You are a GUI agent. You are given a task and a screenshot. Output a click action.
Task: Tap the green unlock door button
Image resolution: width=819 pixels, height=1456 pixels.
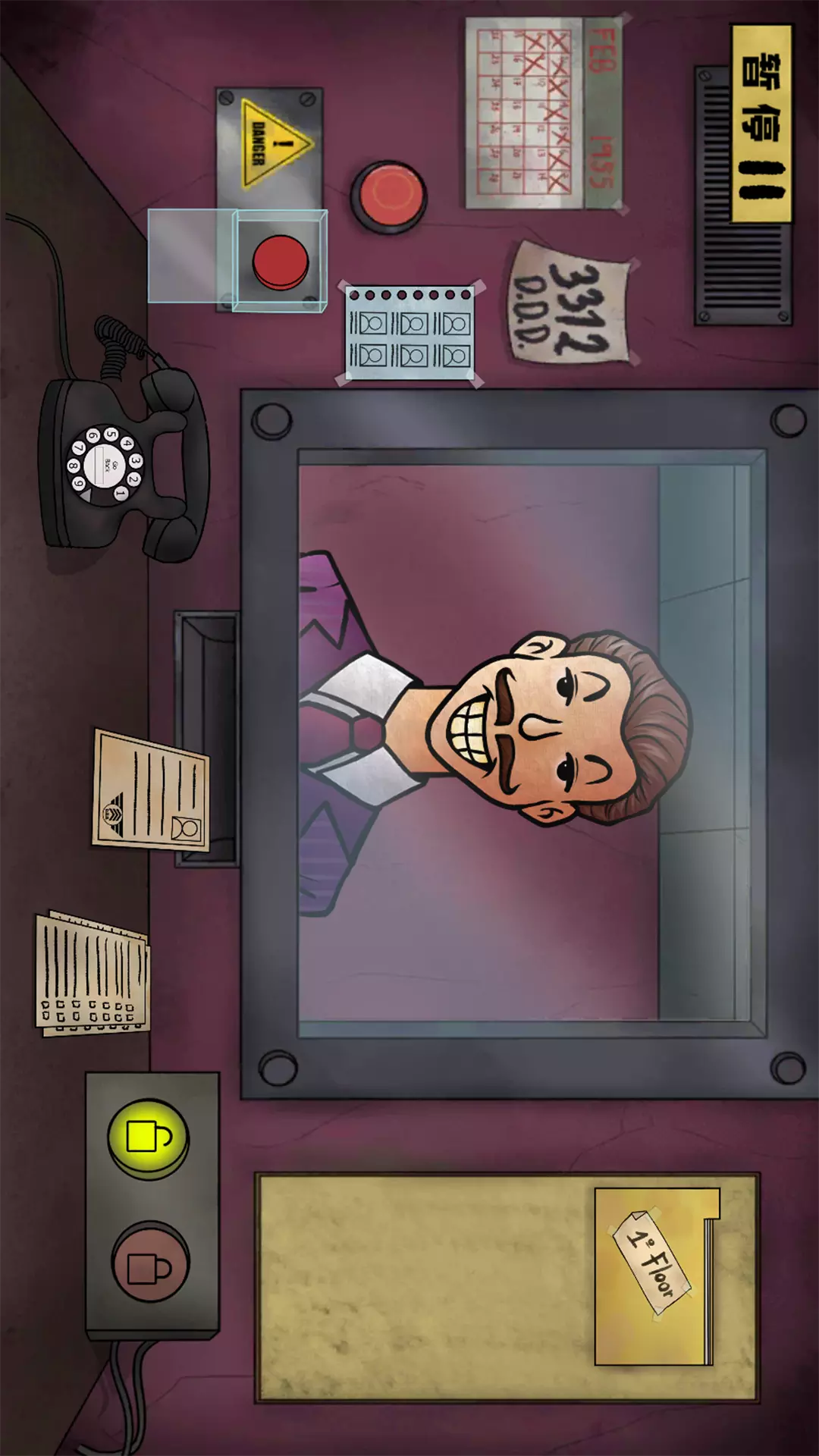[149, 1137]
